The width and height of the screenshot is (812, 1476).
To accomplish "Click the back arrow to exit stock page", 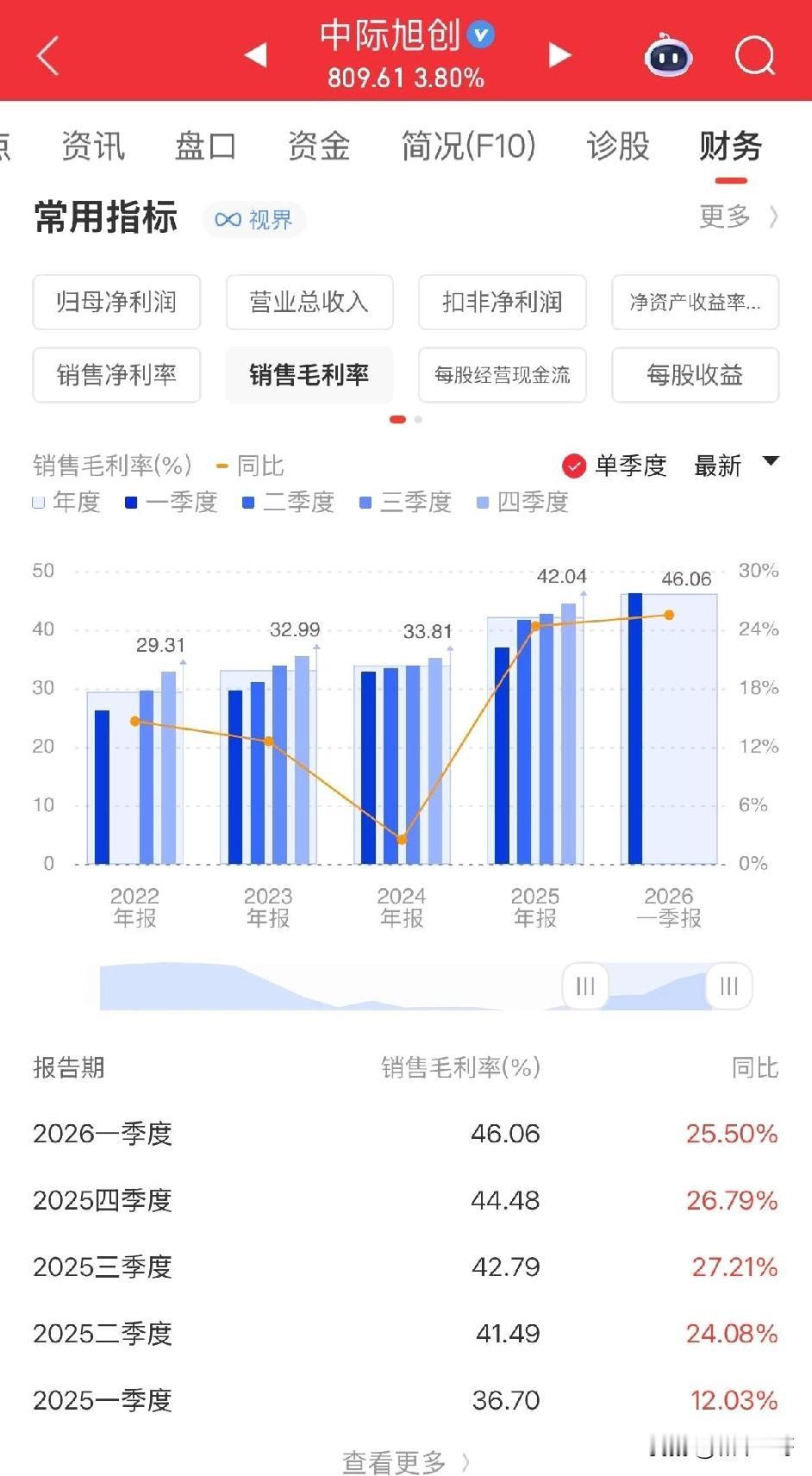I will click(x=47, y=55).
